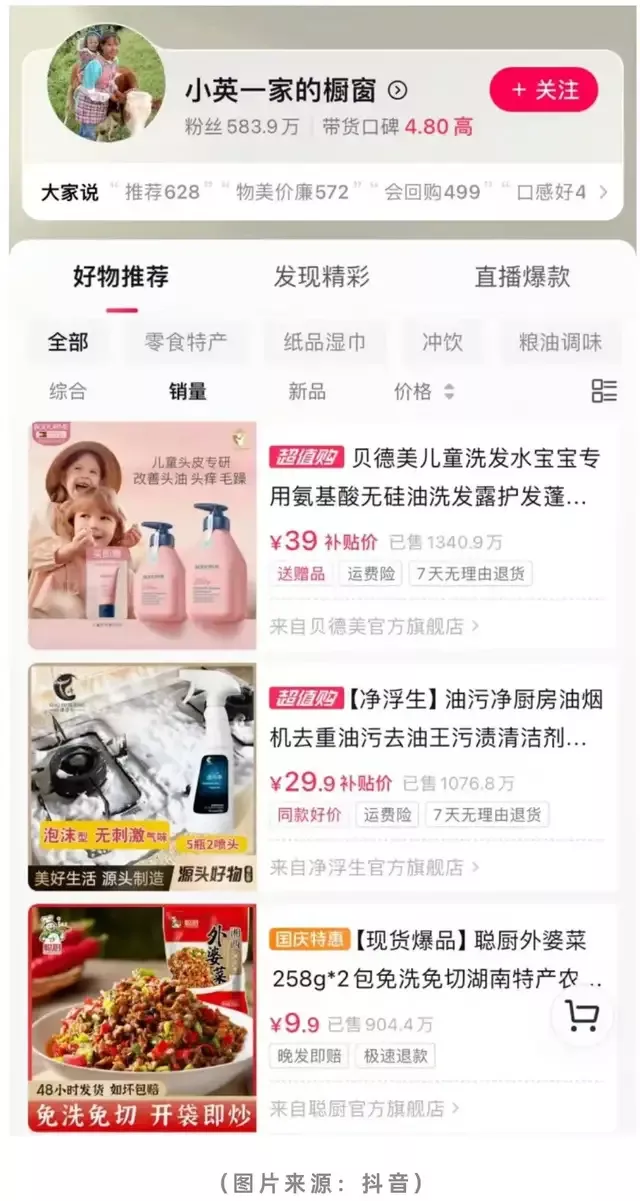The image size is (640, 1201).
Task: Visit 来自贝德美官方旗舰店 store link
Action: click(374, 626)
